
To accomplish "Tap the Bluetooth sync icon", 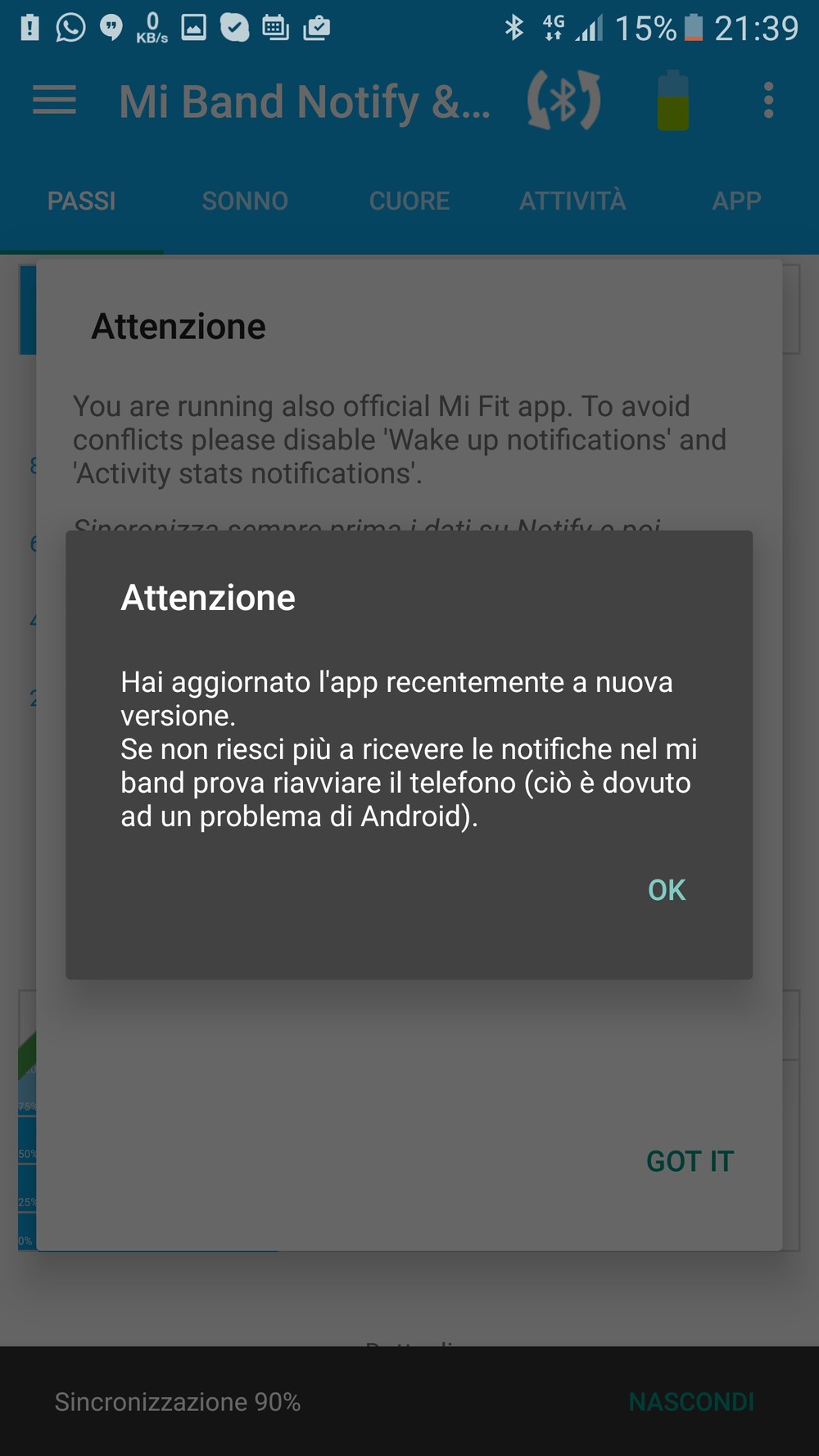I will [x=563, y=101].
